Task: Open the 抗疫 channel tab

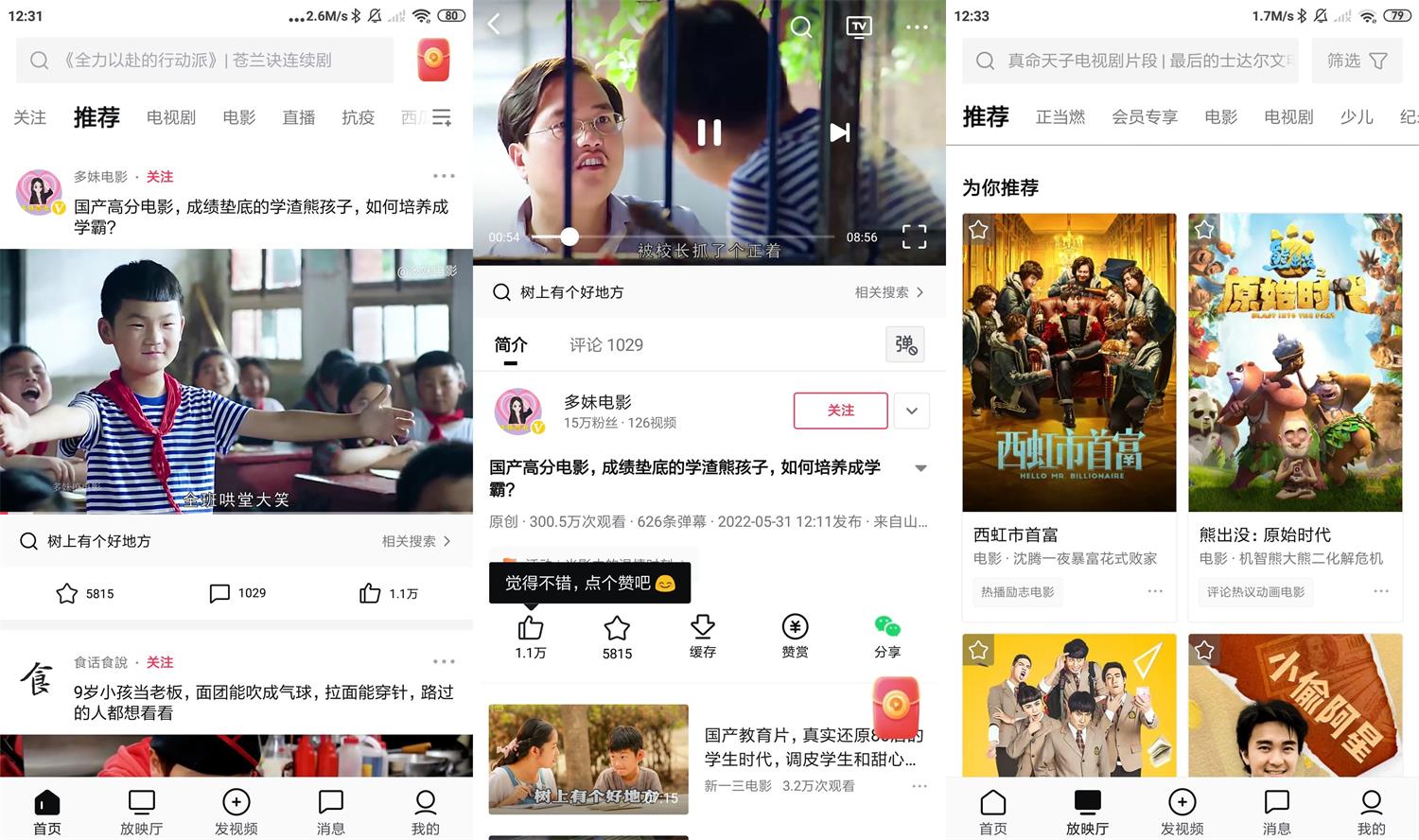Action: point(358,117)
